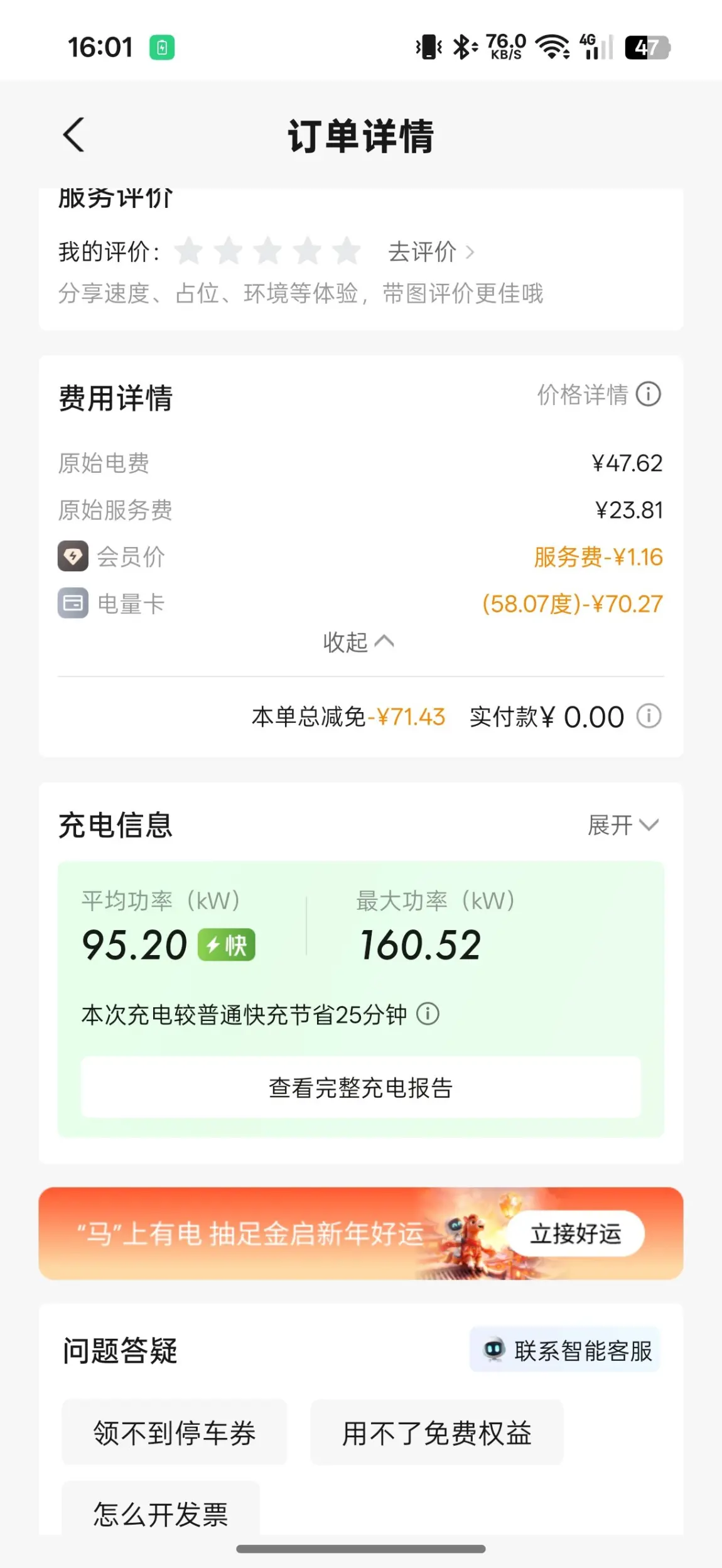Image resolution: width=722 pixels, height=1568 pixels.
Task: Select the 用不了免费权益 question
Action: click(437, 1432)
